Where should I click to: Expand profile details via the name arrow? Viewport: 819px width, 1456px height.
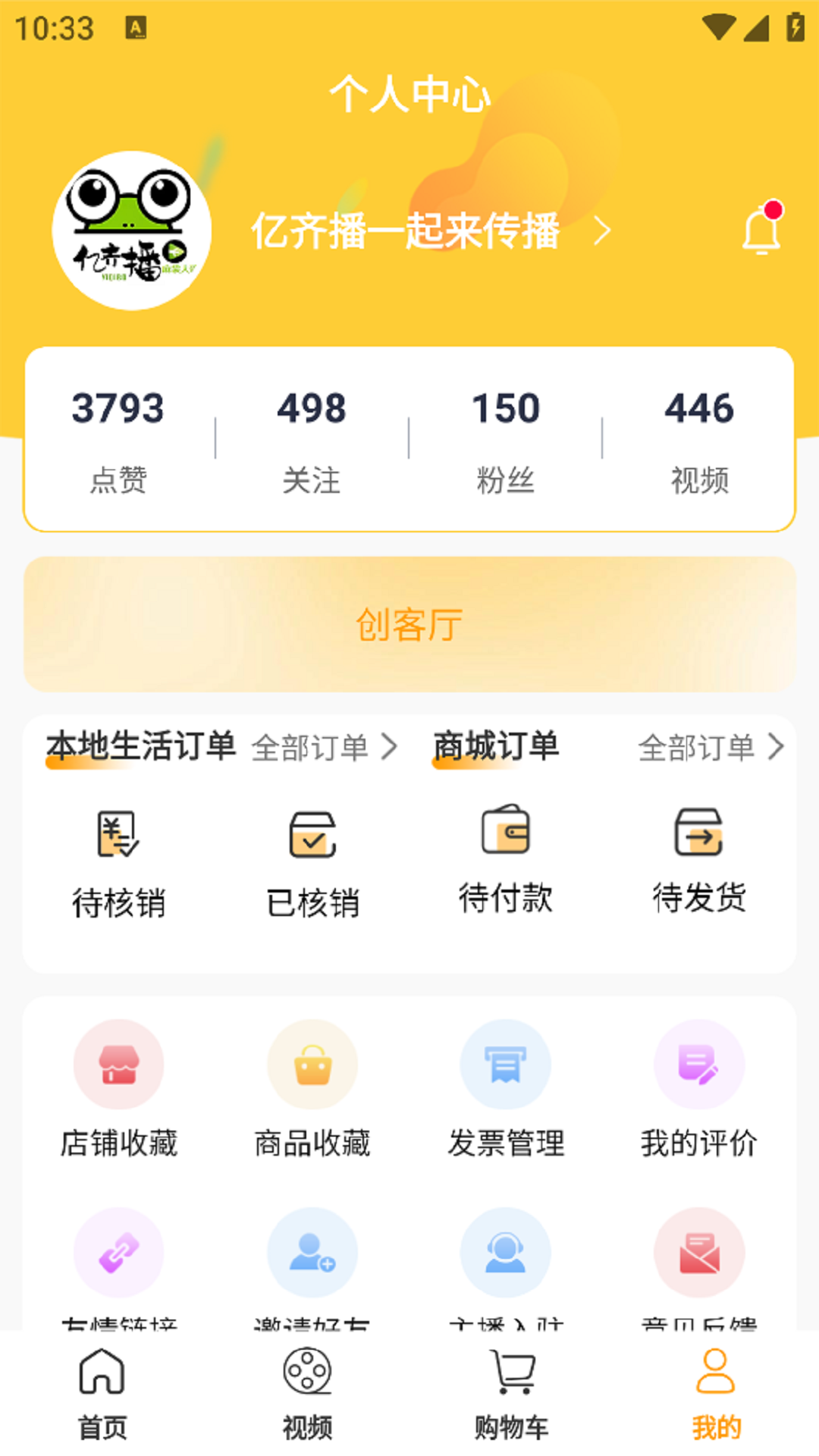click(602, 234)
